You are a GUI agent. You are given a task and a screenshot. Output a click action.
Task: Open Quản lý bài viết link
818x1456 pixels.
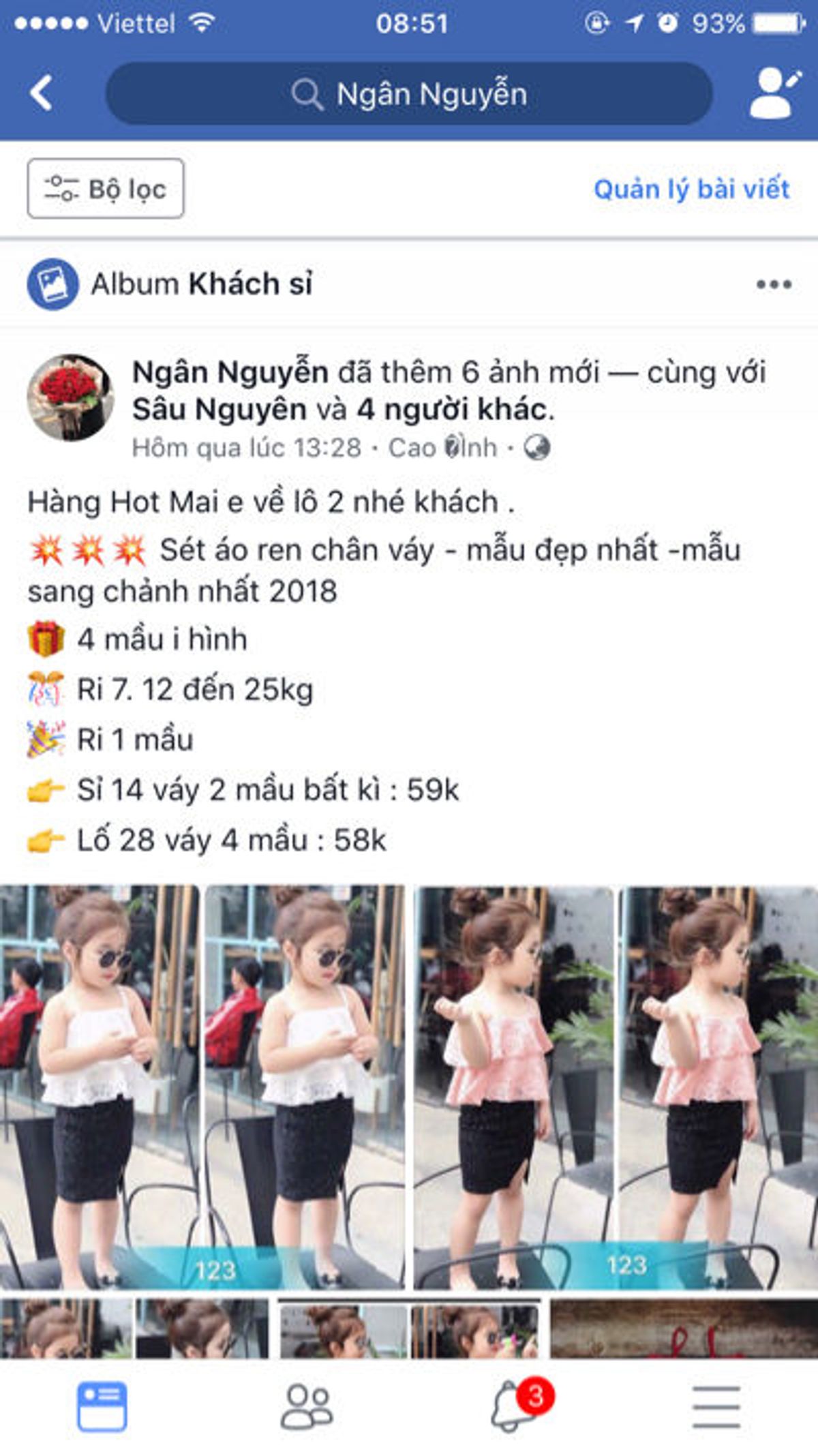(x=691, y=189)
